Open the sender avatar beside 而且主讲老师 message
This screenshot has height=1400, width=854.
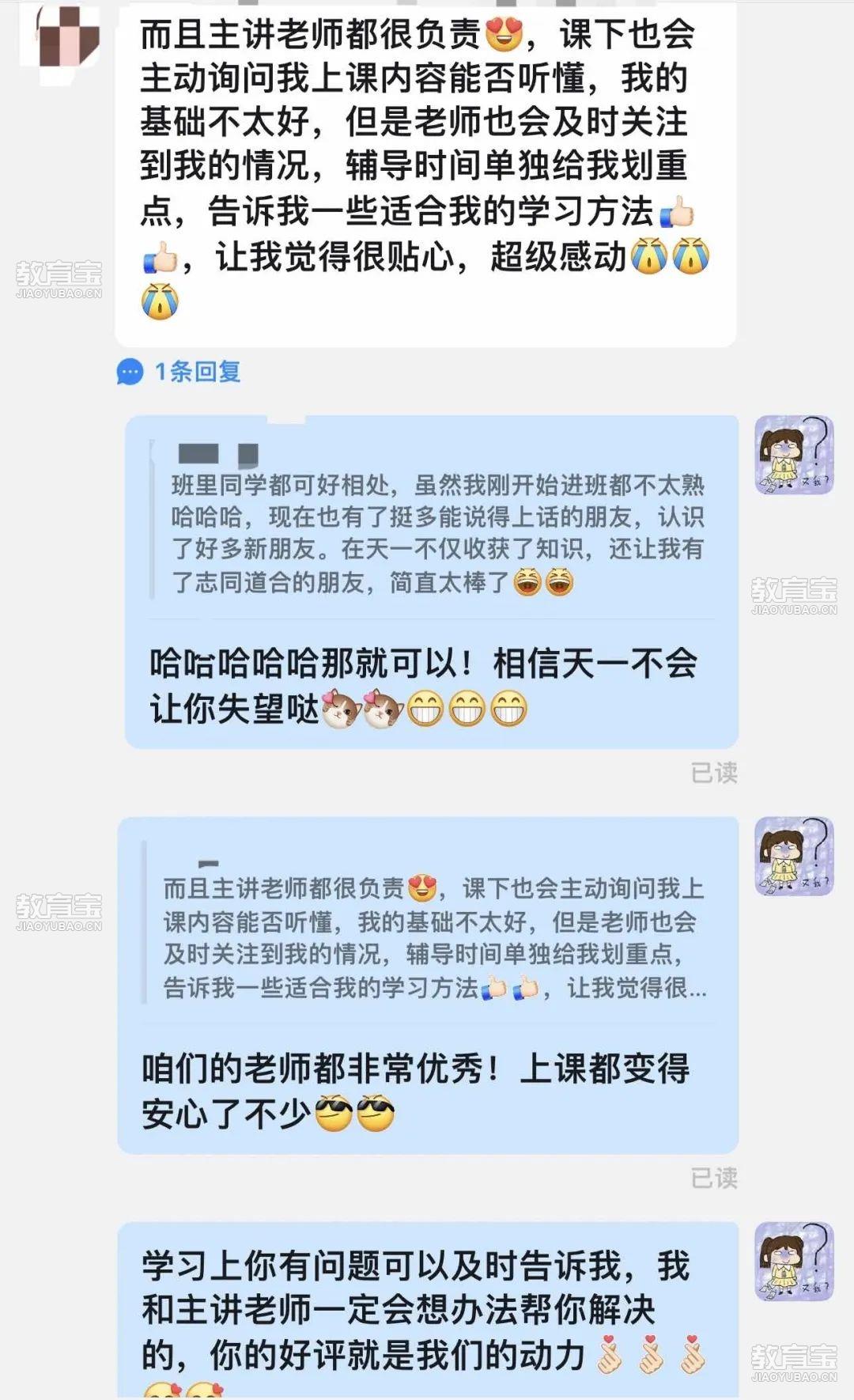pos(69,35)
